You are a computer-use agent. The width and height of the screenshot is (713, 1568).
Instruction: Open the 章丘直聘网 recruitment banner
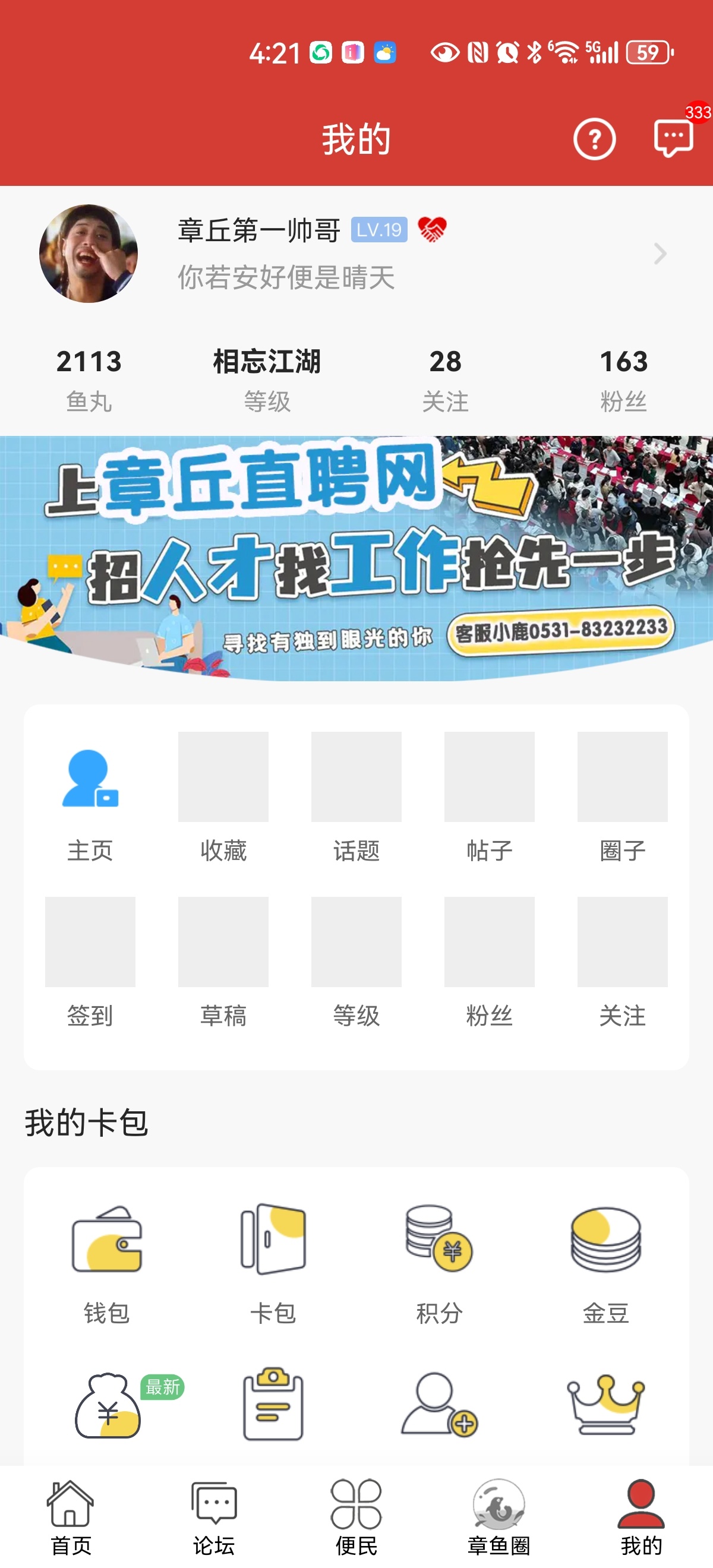[356, 558]
